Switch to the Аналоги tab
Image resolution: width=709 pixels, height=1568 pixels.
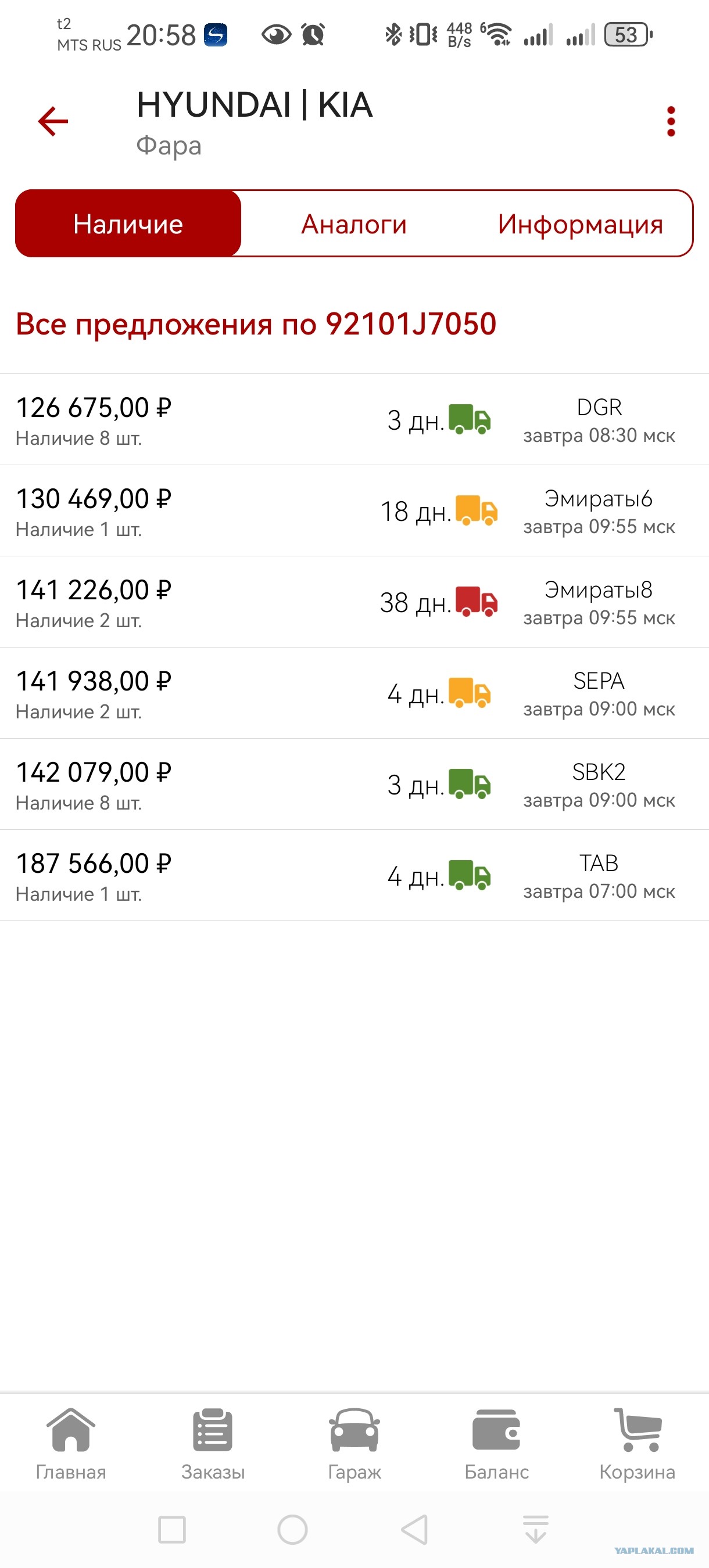[x=354, y=224]
